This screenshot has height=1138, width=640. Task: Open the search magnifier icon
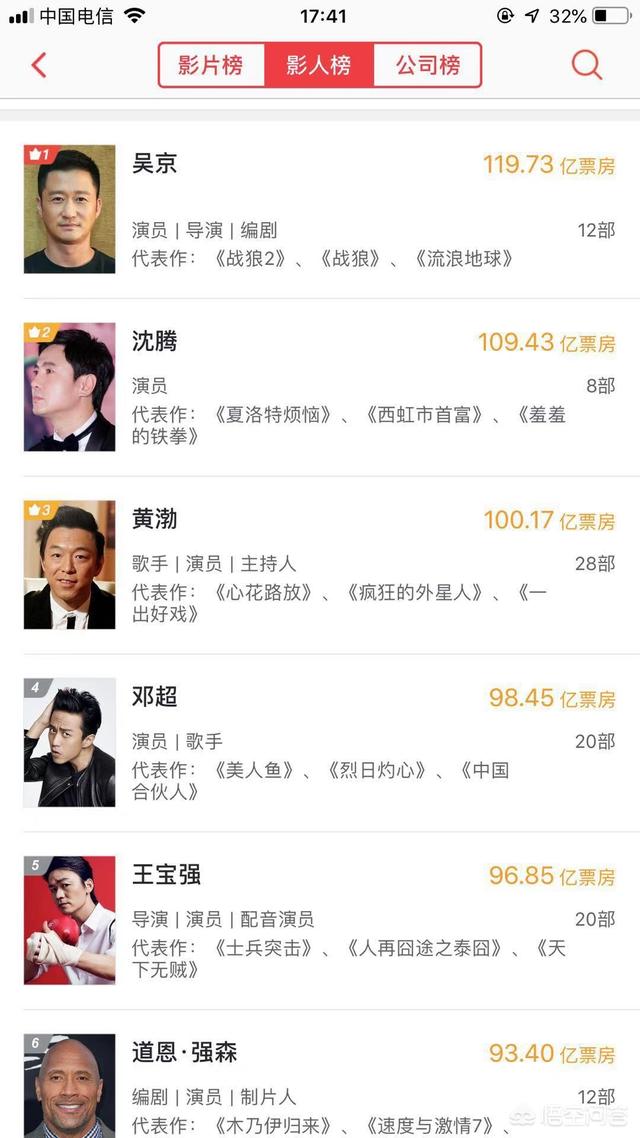point(586,65)
